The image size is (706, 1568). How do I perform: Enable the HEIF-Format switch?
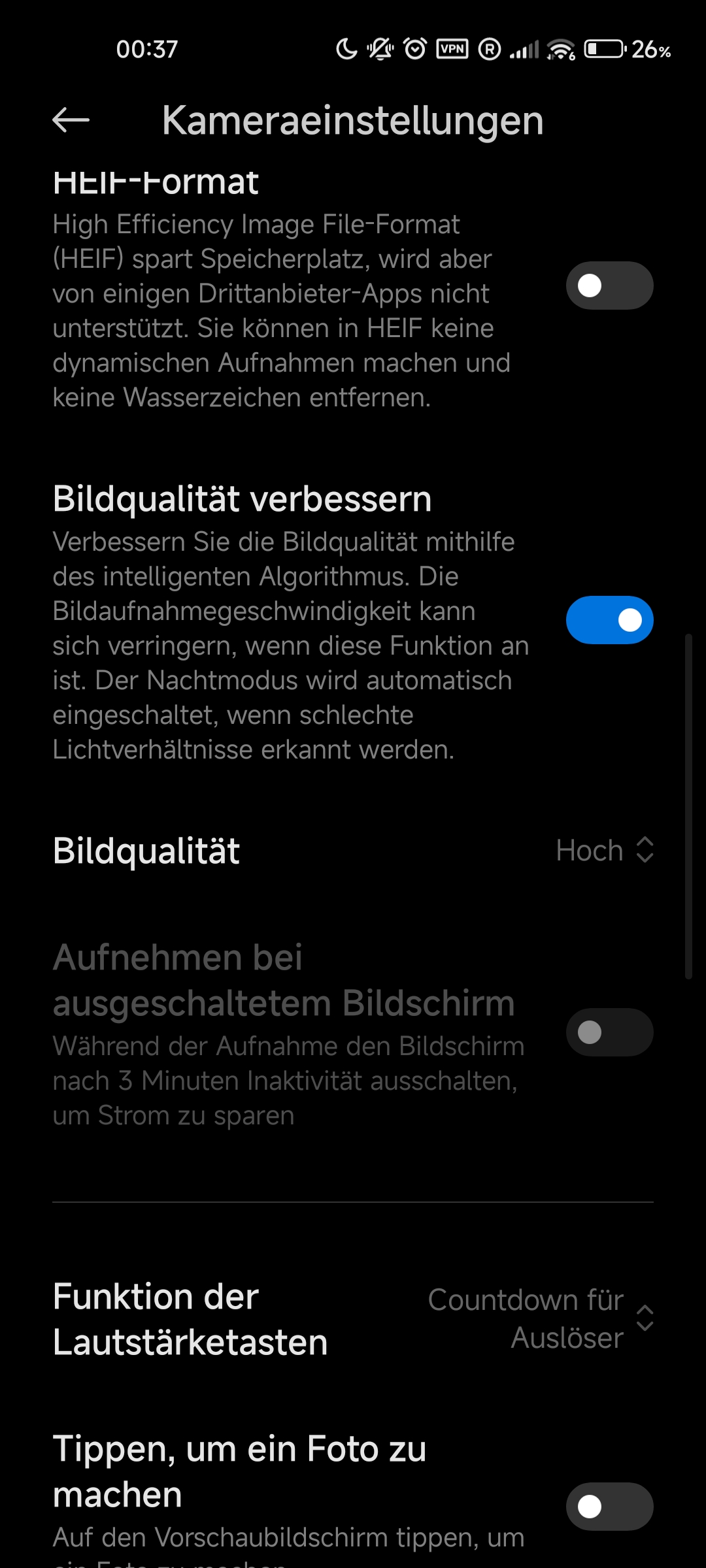[x=609, y=286]
